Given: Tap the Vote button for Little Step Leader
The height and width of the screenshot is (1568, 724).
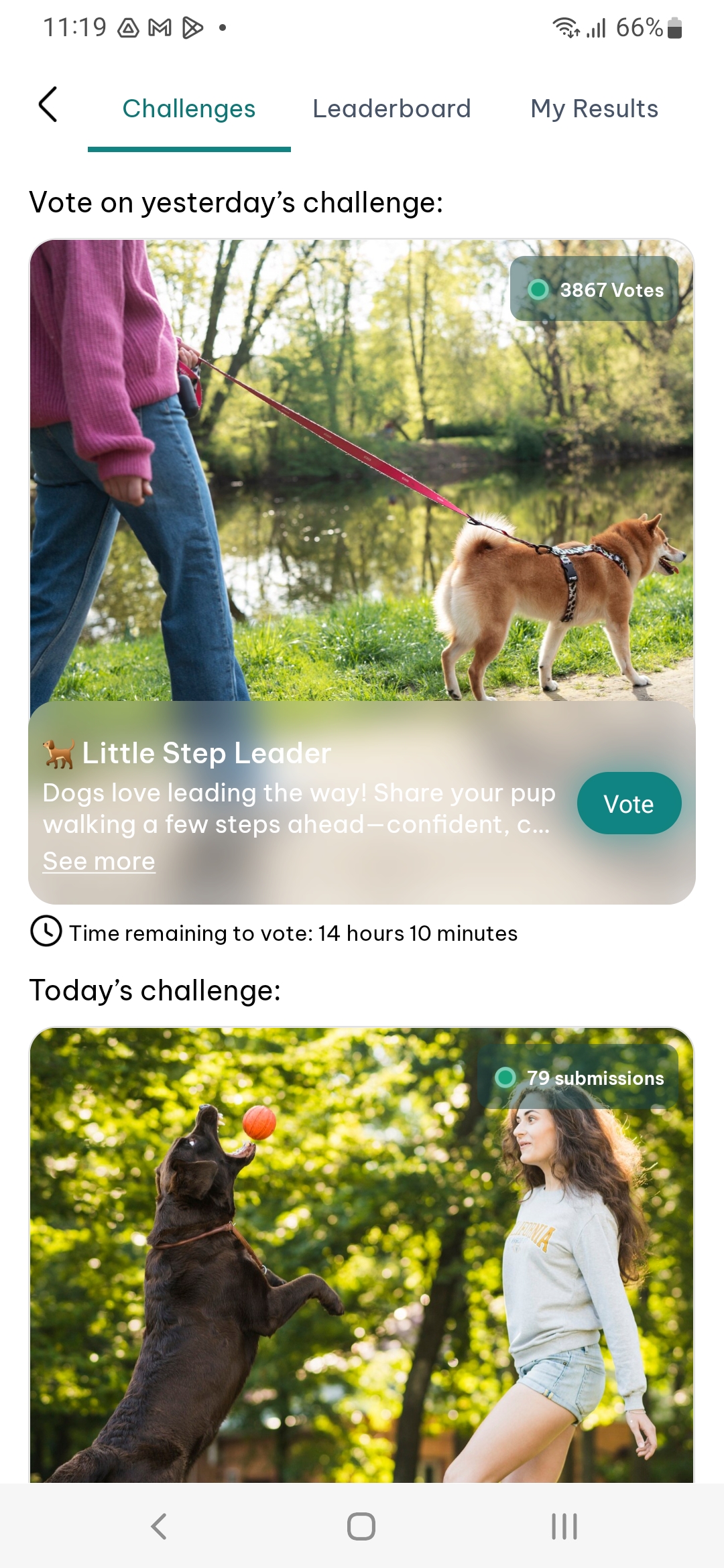Looking at the screenshot, I should [628, 803].
